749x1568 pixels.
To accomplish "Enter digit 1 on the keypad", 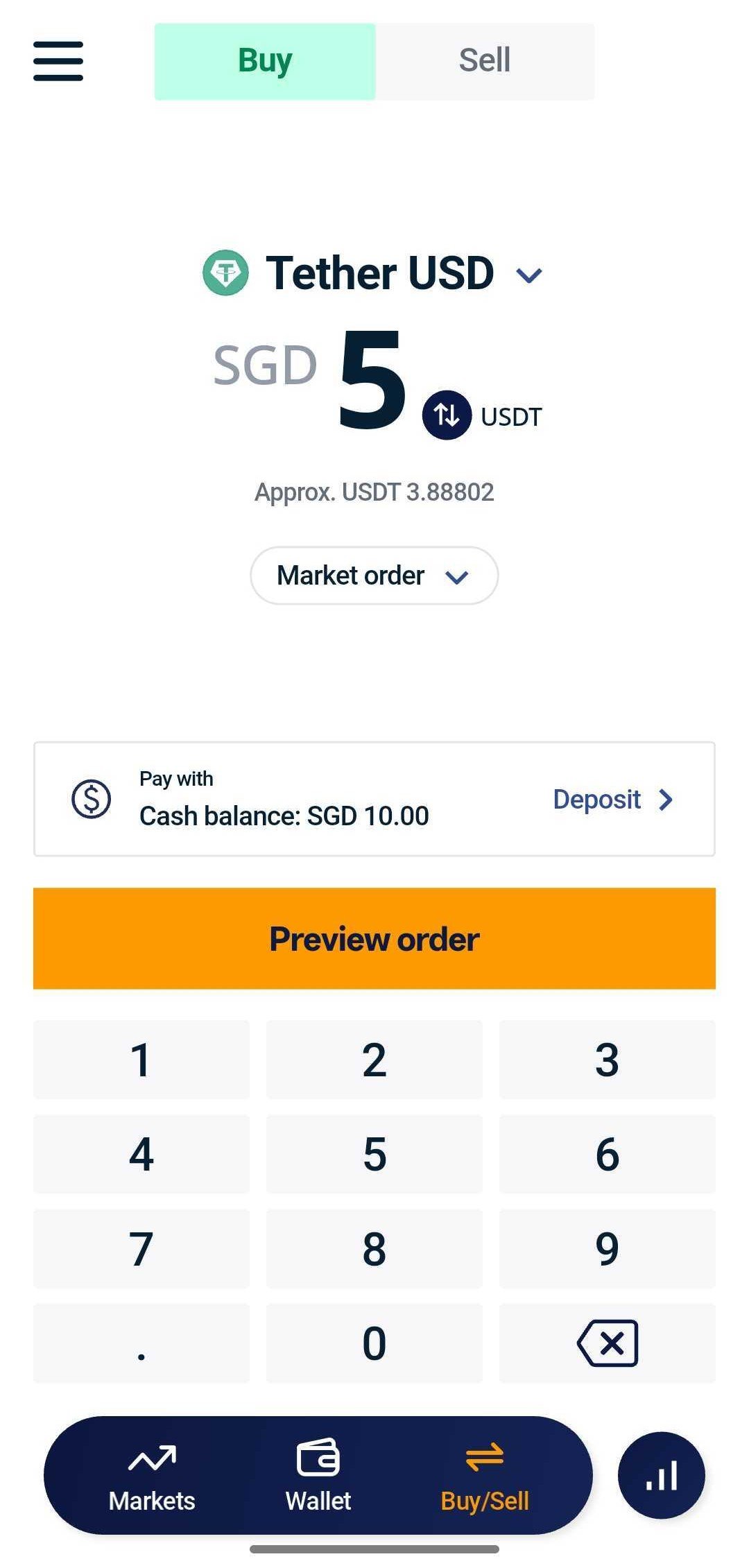I will [141, 1060].
